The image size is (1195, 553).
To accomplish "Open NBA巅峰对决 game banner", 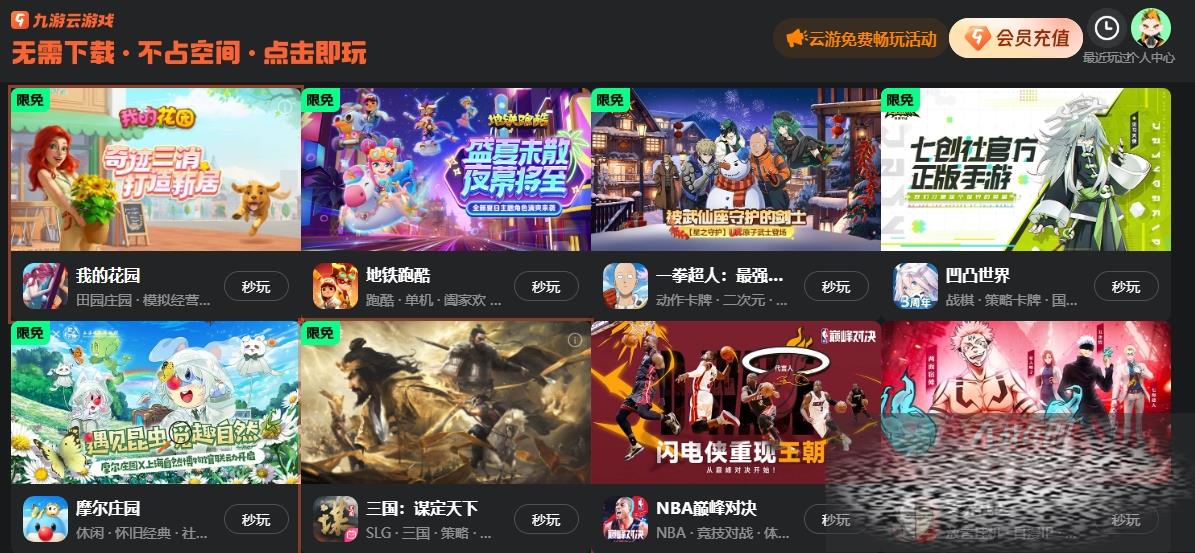I will 735,402.
